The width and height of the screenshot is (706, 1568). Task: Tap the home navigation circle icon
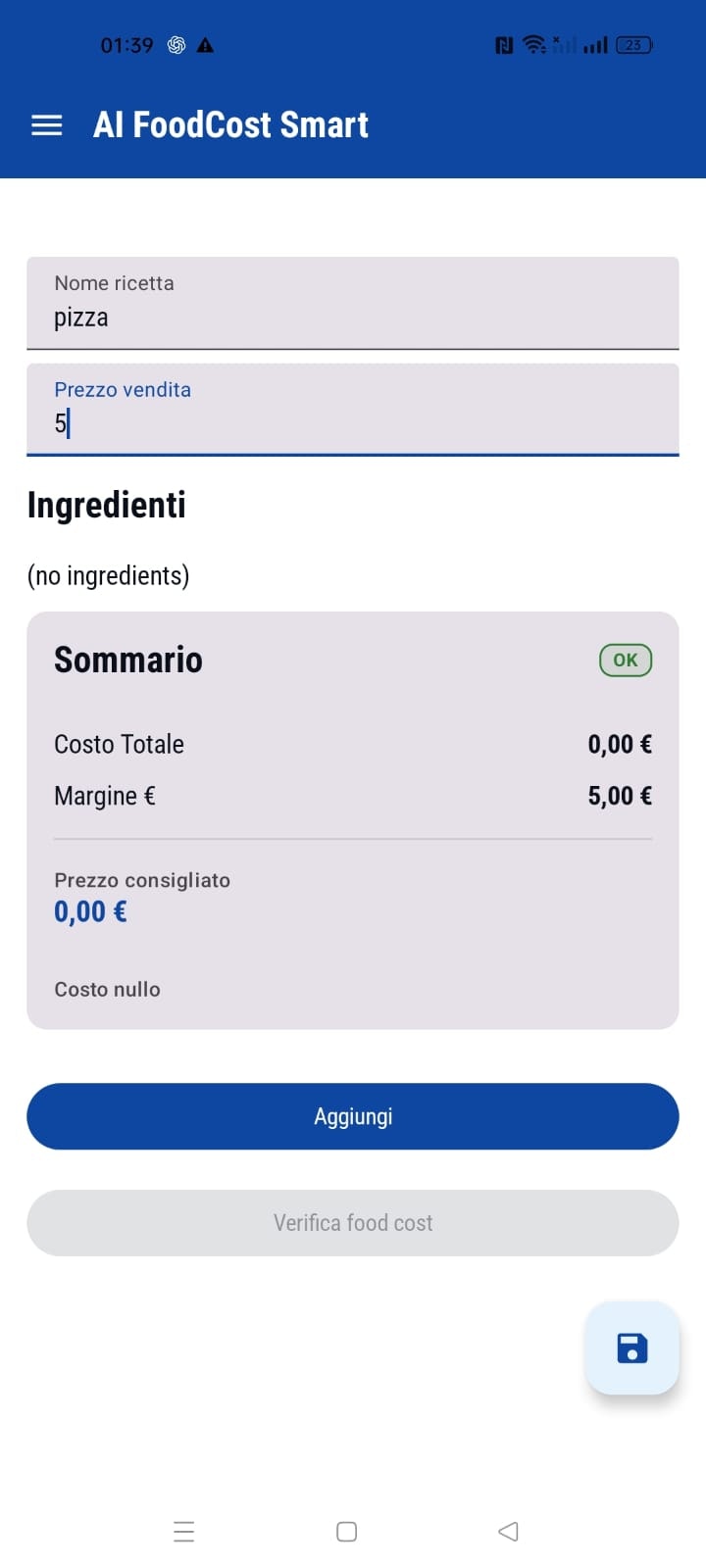(x=345, y=1531)
